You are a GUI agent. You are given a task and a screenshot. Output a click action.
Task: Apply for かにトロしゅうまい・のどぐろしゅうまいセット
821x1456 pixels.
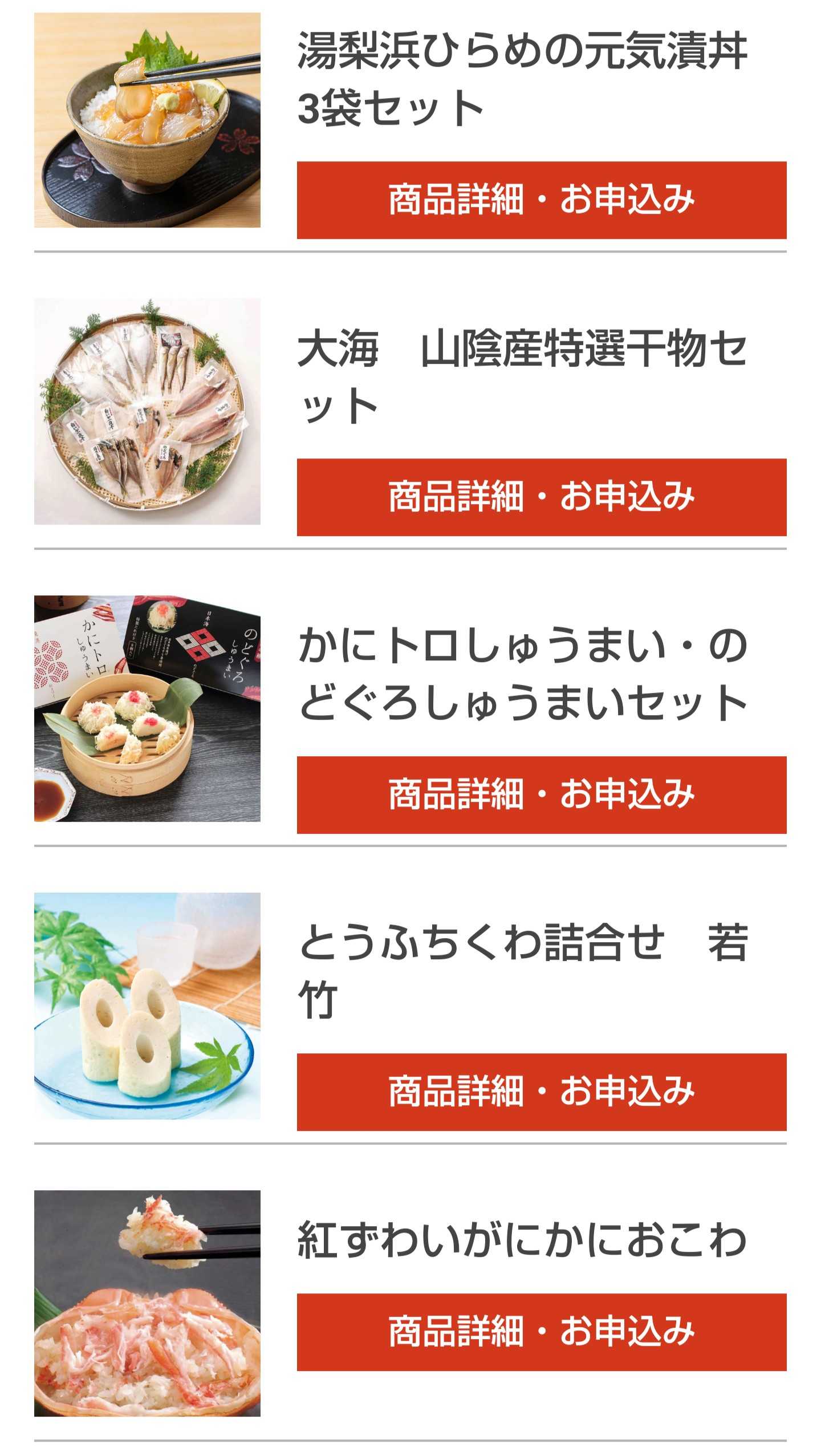pos(541,794)
